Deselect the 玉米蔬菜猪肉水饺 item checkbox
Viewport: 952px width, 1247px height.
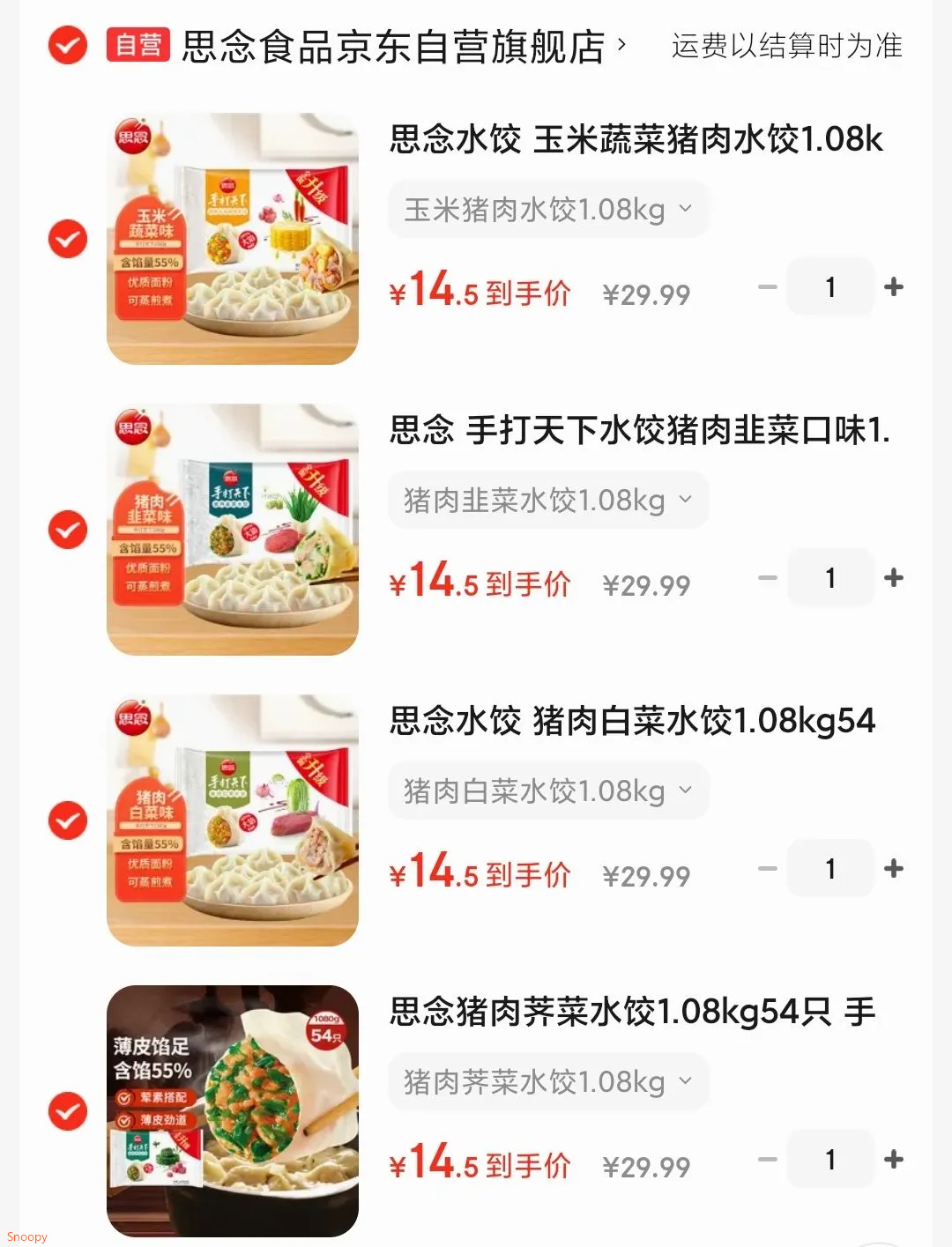pyautogui.click(x=68, y=239)
